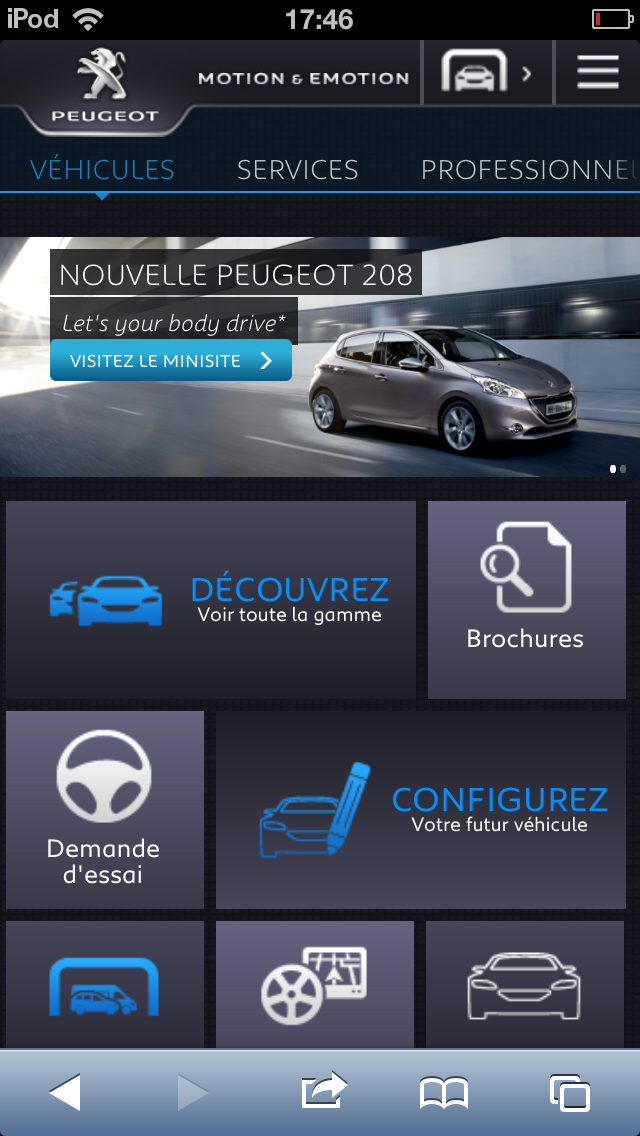
Task: Switch to the Services tab
Action: click(297, 170)
